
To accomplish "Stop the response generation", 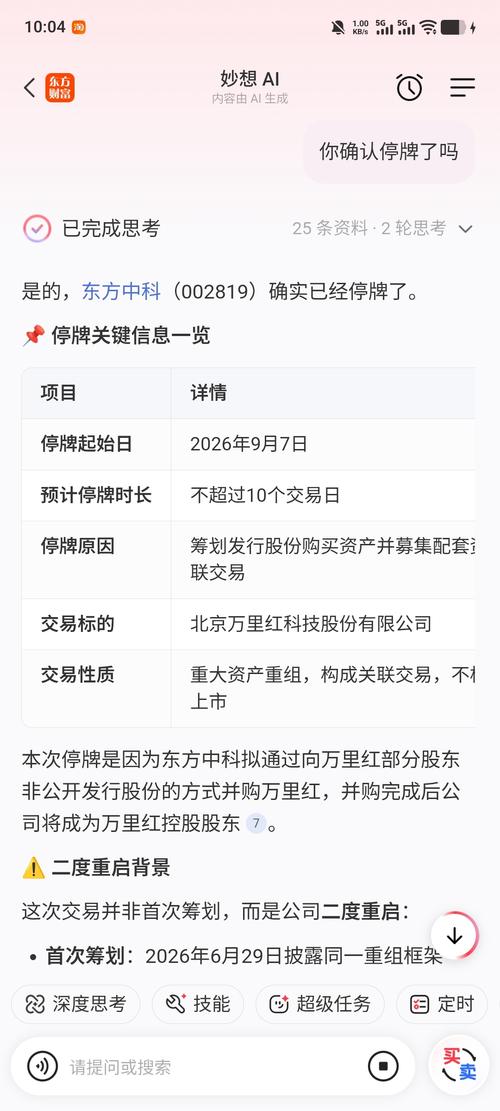I will (x=383, y=1066).
